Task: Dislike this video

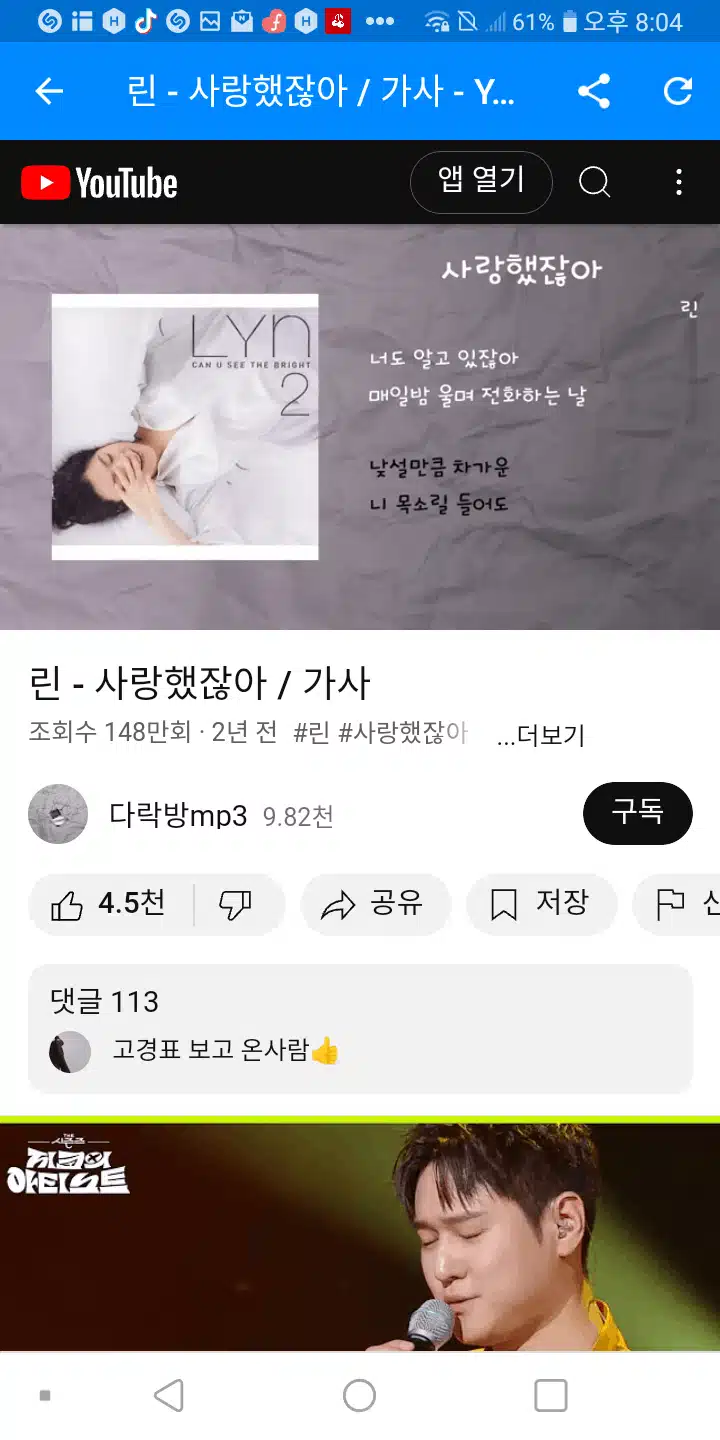Action: click(236, 905)
